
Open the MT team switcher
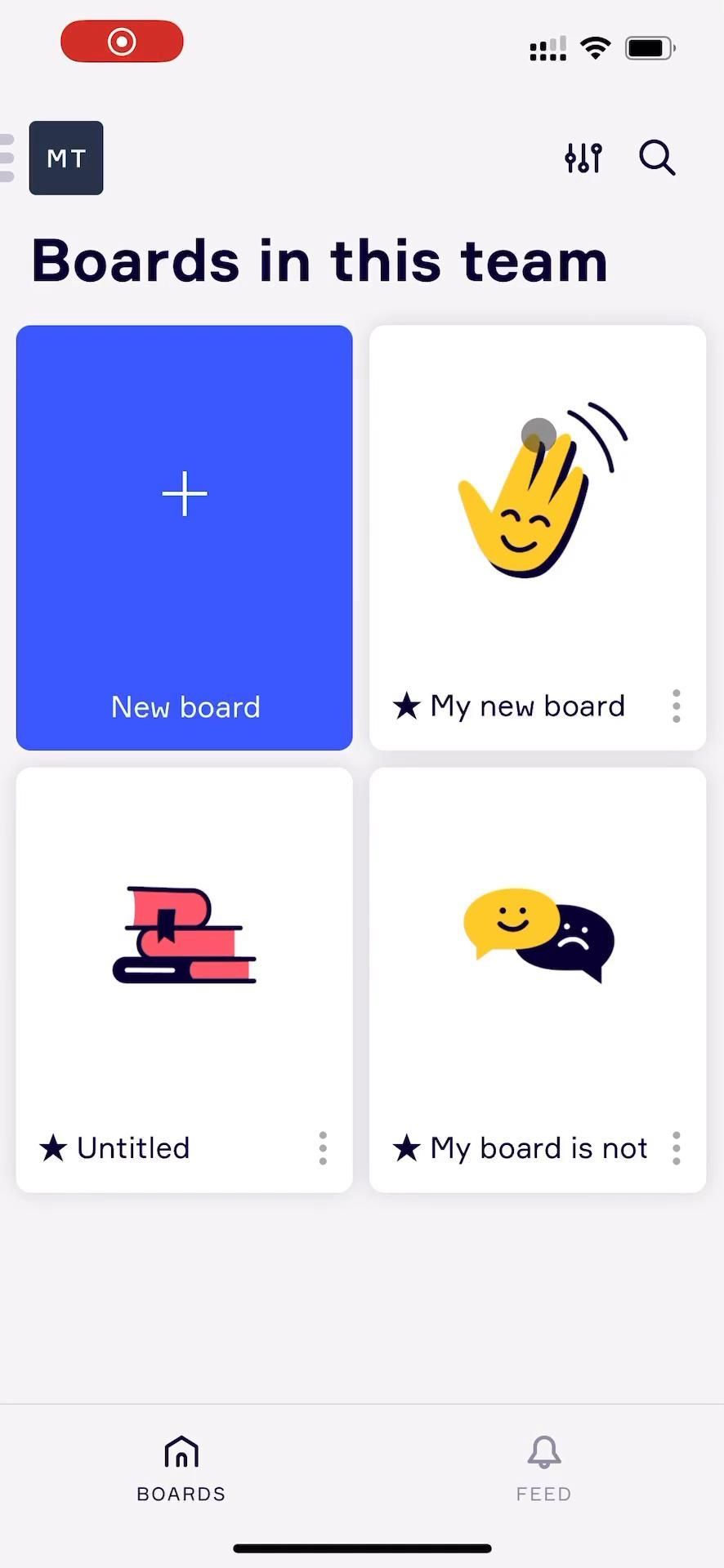(66, 158)
